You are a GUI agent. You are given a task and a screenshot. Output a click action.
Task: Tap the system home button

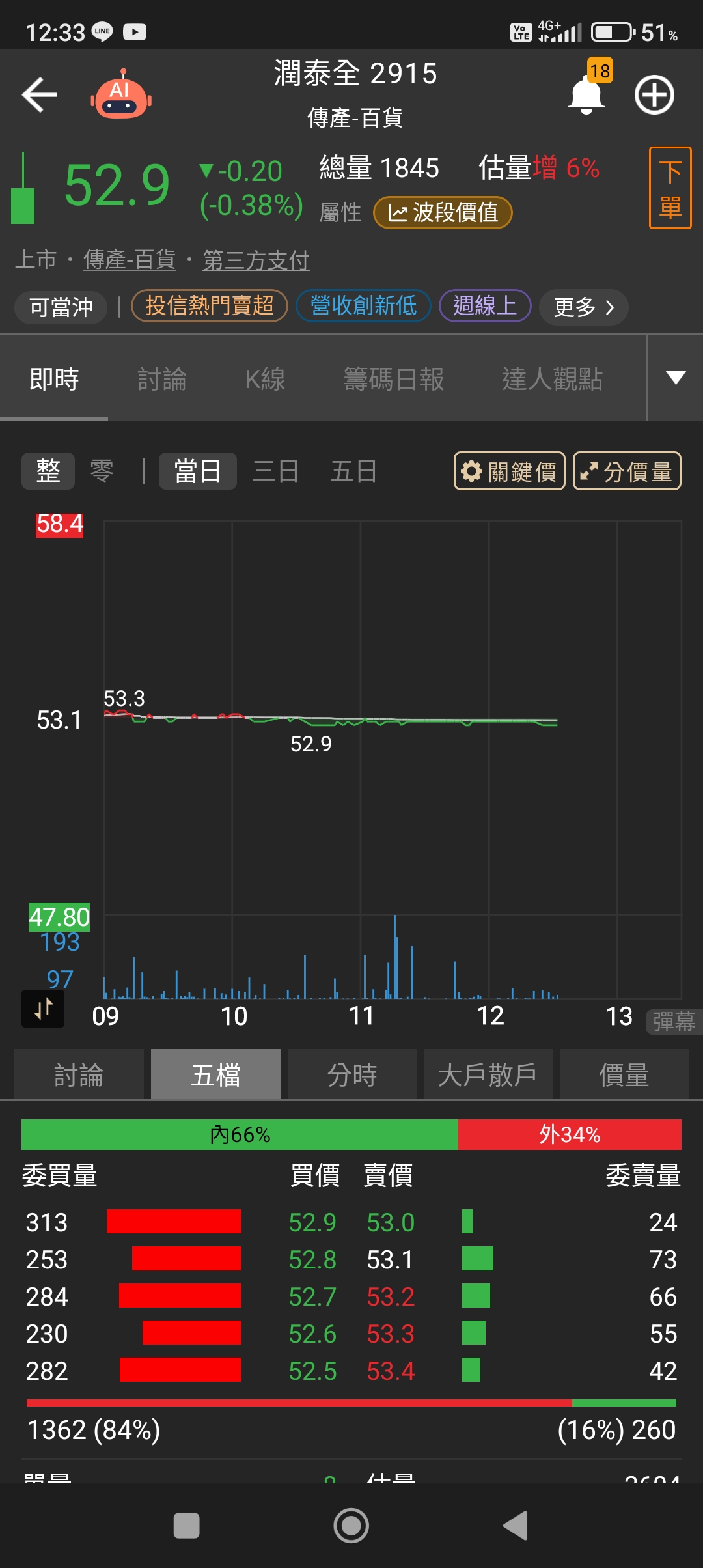tap(351, 1525)
